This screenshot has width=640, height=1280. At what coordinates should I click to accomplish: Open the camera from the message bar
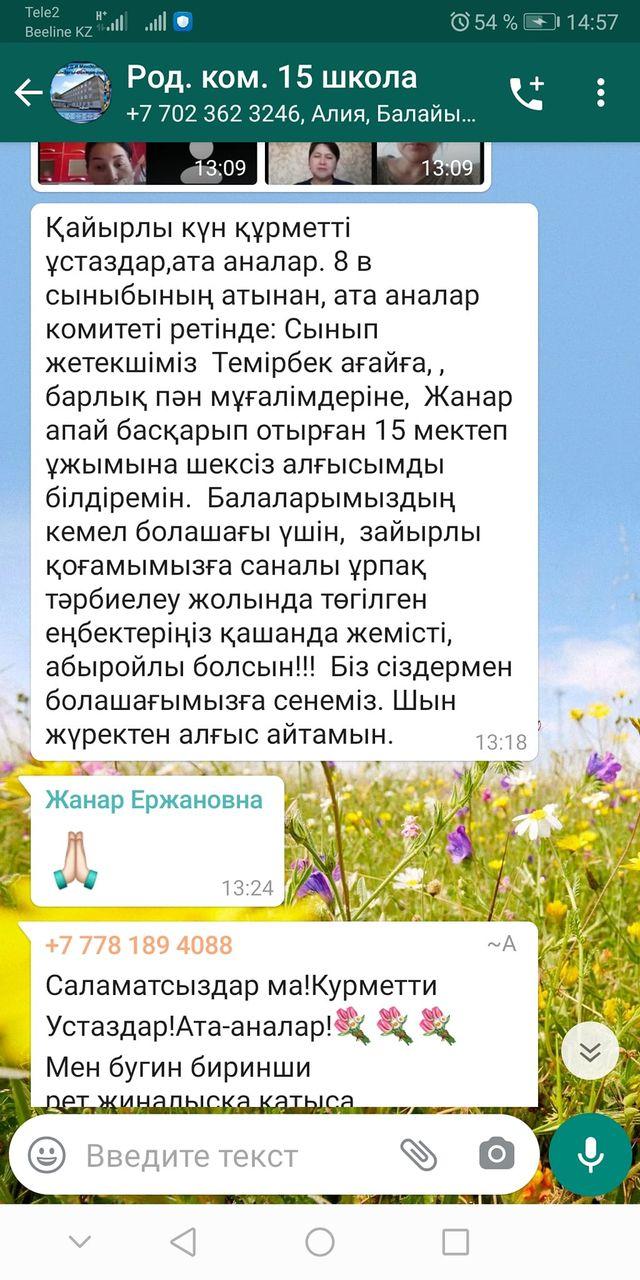(496, 1155)
